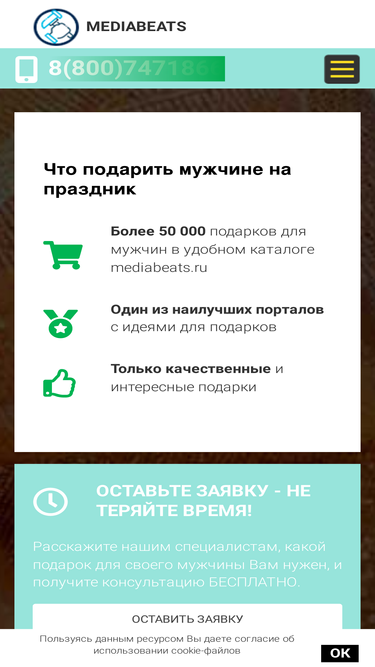
Task: Accept cookies with the OK button
Action: [x=340, y=653]
